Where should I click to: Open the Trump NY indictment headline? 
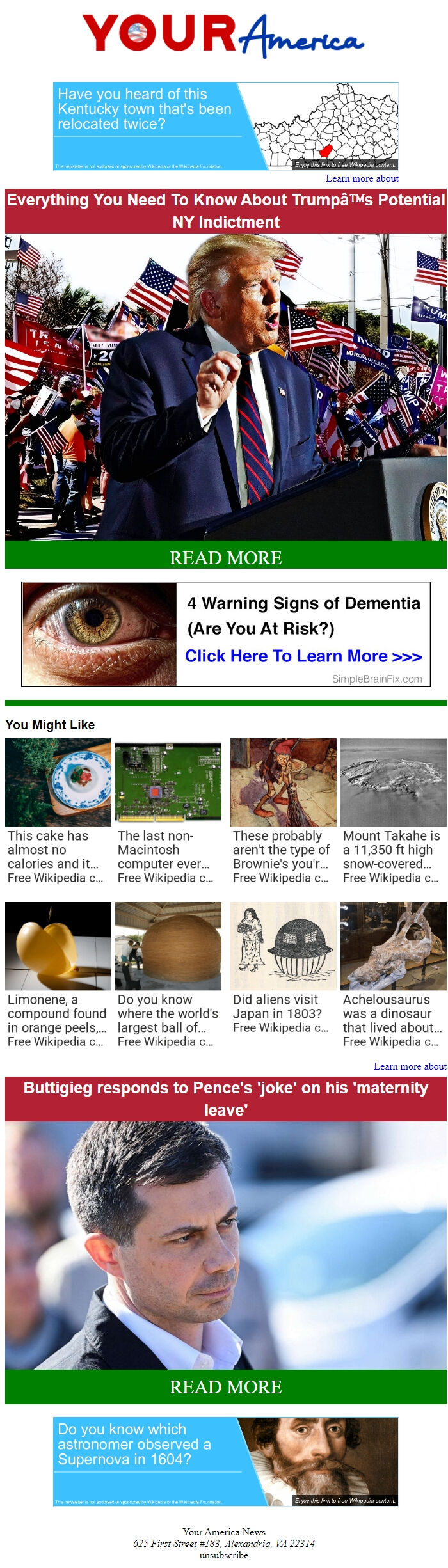pyautogui.click(x=225, y=210)
